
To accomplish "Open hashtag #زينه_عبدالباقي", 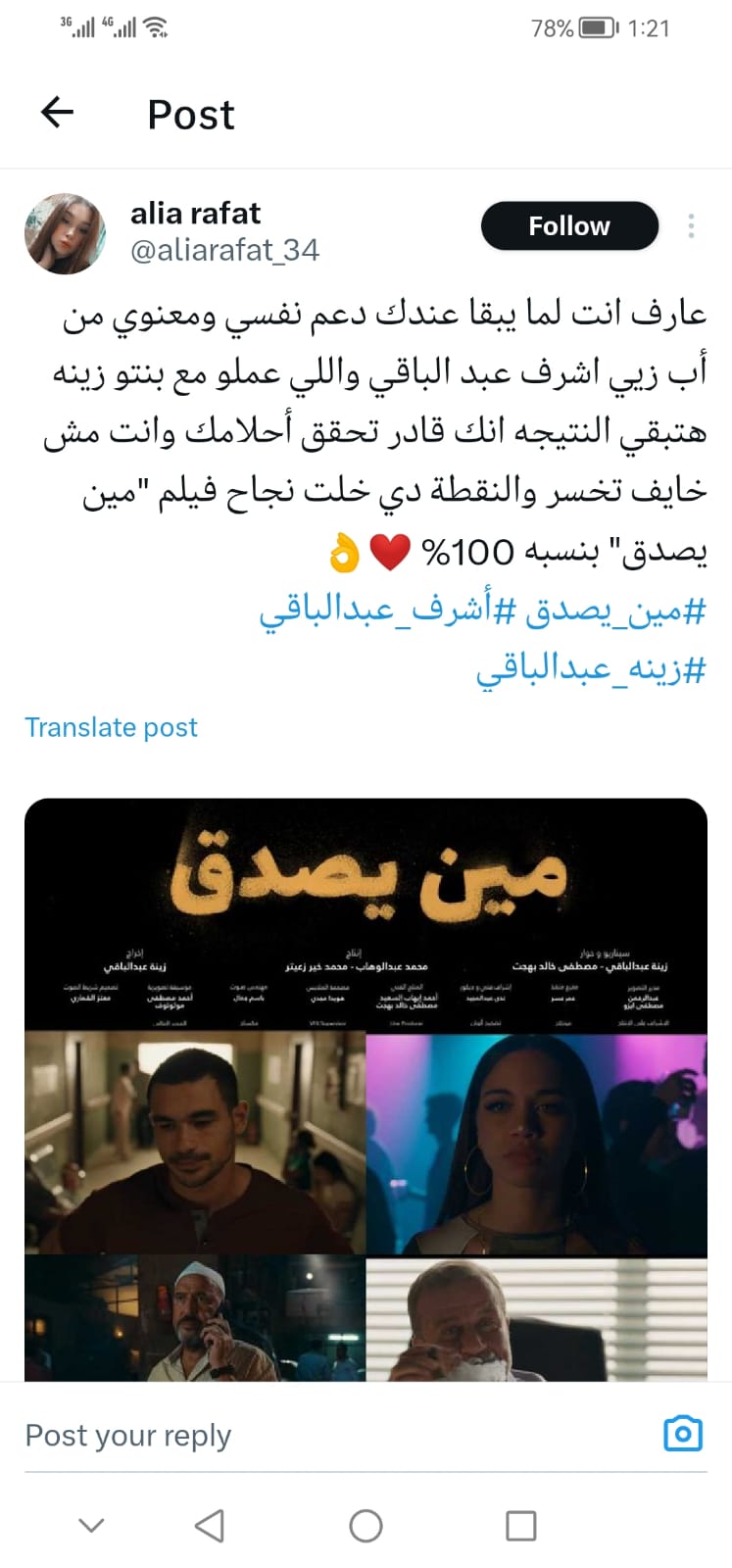I will 591,669.
